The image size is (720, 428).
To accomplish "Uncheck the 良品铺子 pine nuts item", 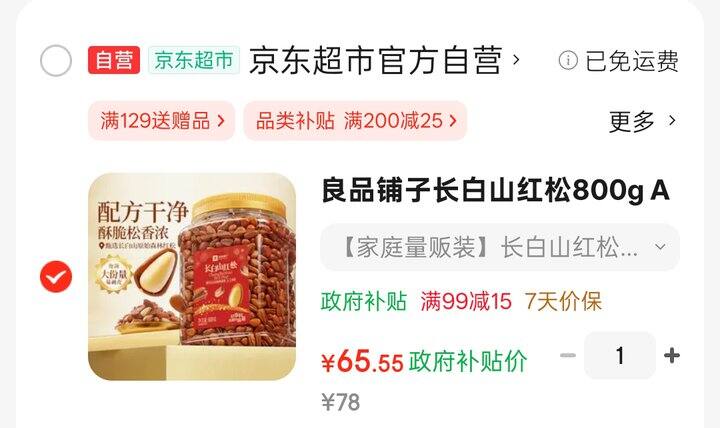I will [x=56, y=276].
